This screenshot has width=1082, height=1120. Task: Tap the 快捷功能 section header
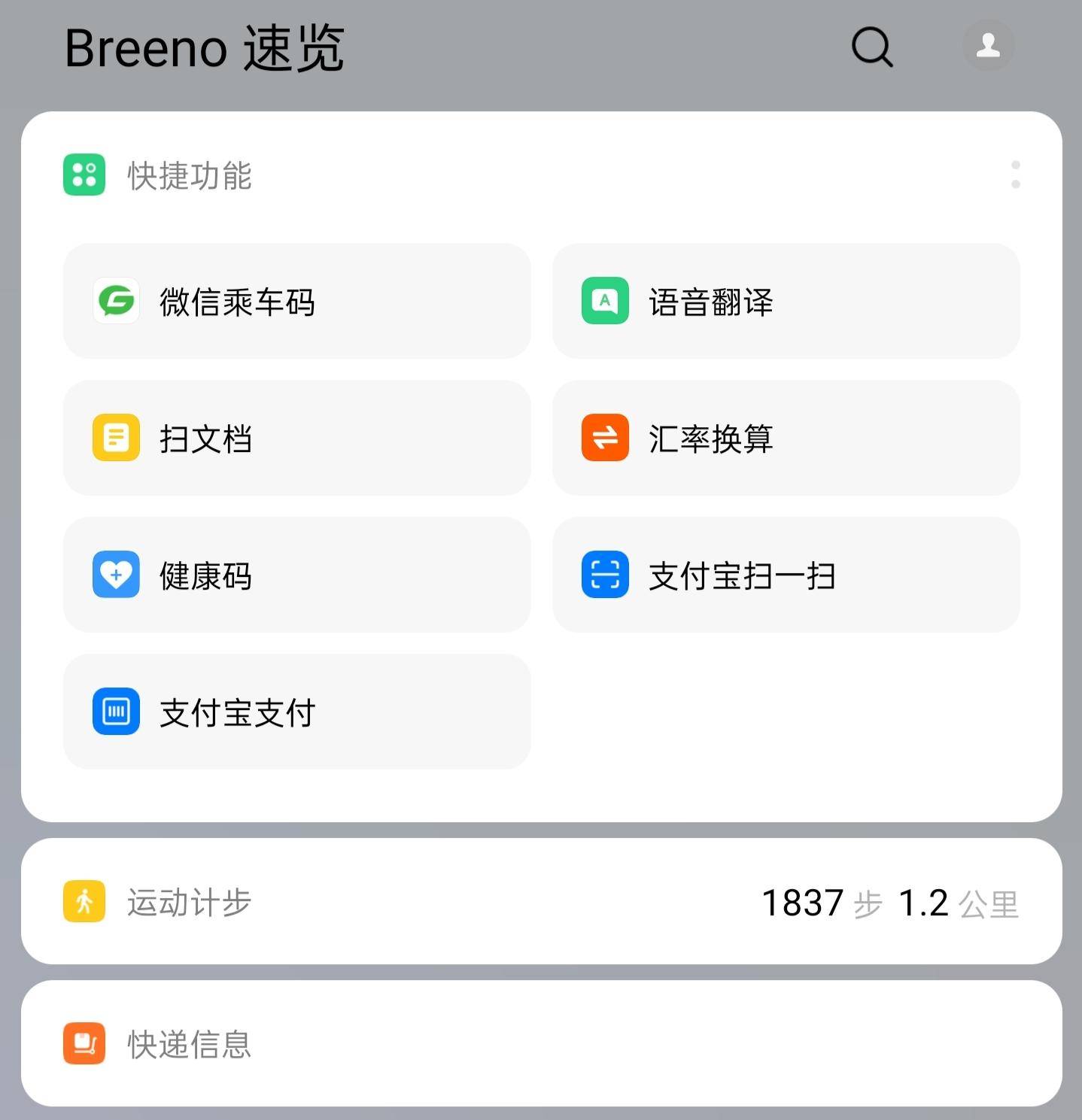click(x=189, y=175)
